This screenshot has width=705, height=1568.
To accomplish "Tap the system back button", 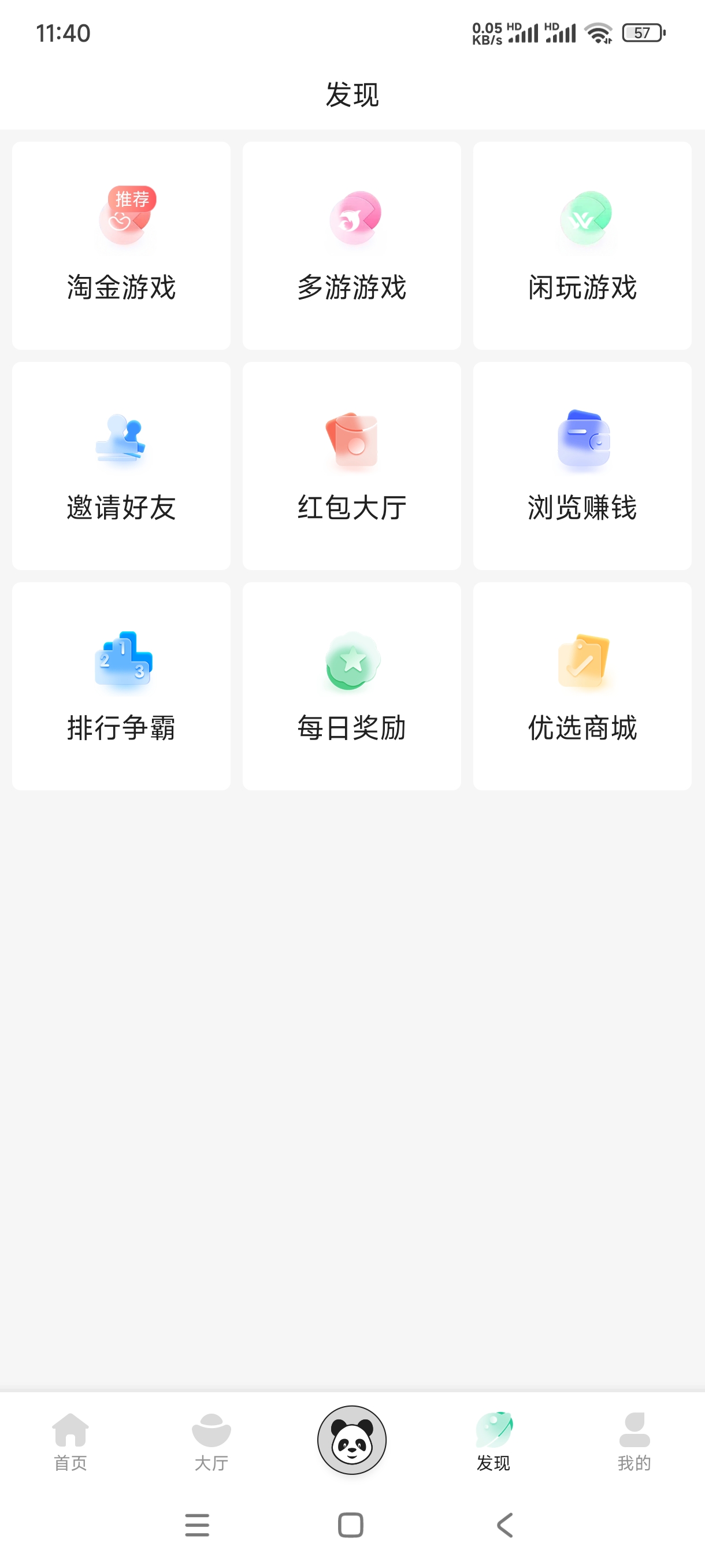I will (505, 1525).
